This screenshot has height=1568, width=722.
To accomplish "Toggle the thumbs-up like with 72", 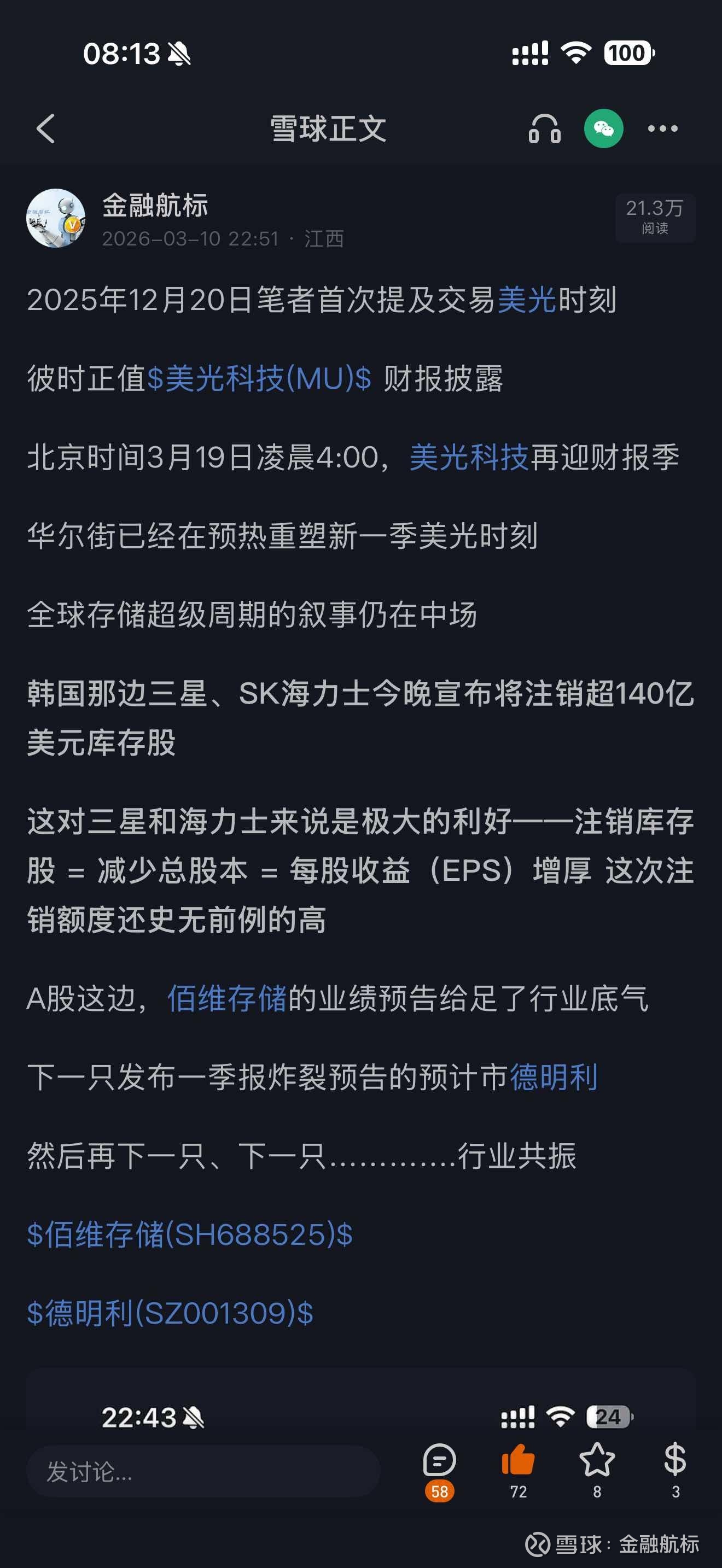I will click(518, 1471).
